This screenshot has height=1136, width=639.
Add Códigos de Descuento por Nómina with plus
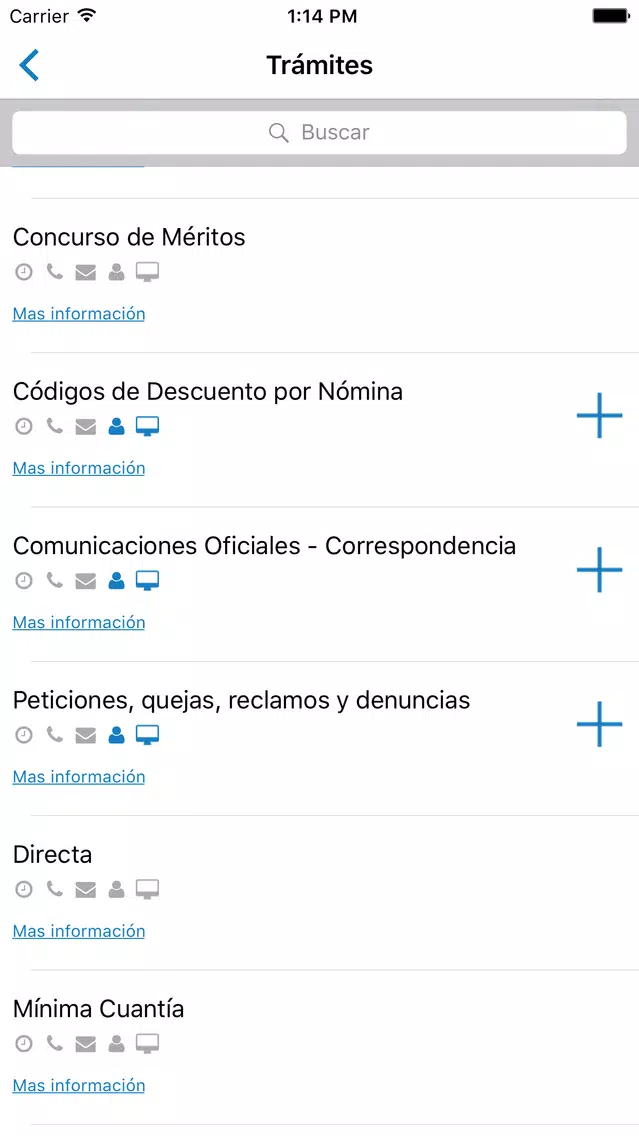coord(599,415)
